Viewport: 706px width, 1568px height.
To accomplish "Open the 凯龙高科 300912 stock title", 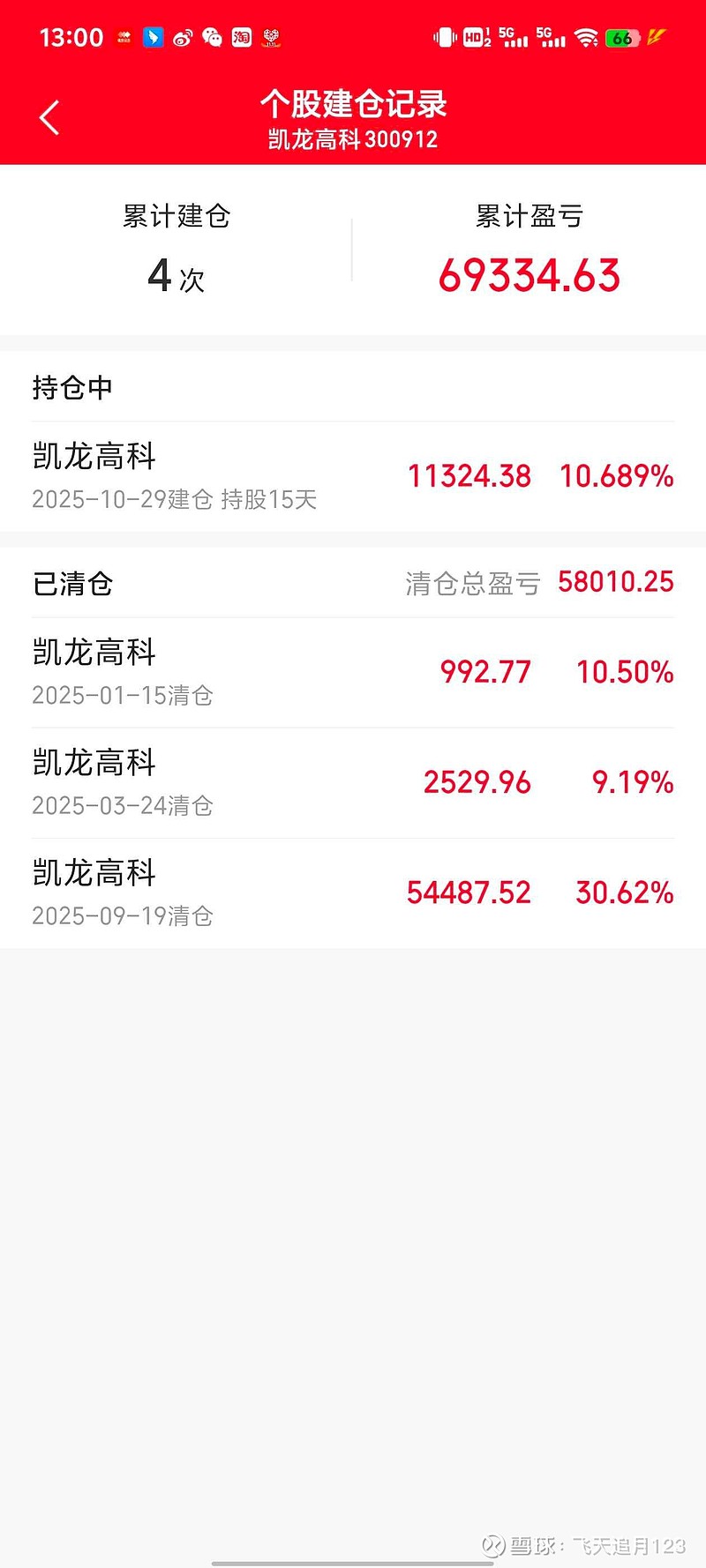I will [352, 138].
